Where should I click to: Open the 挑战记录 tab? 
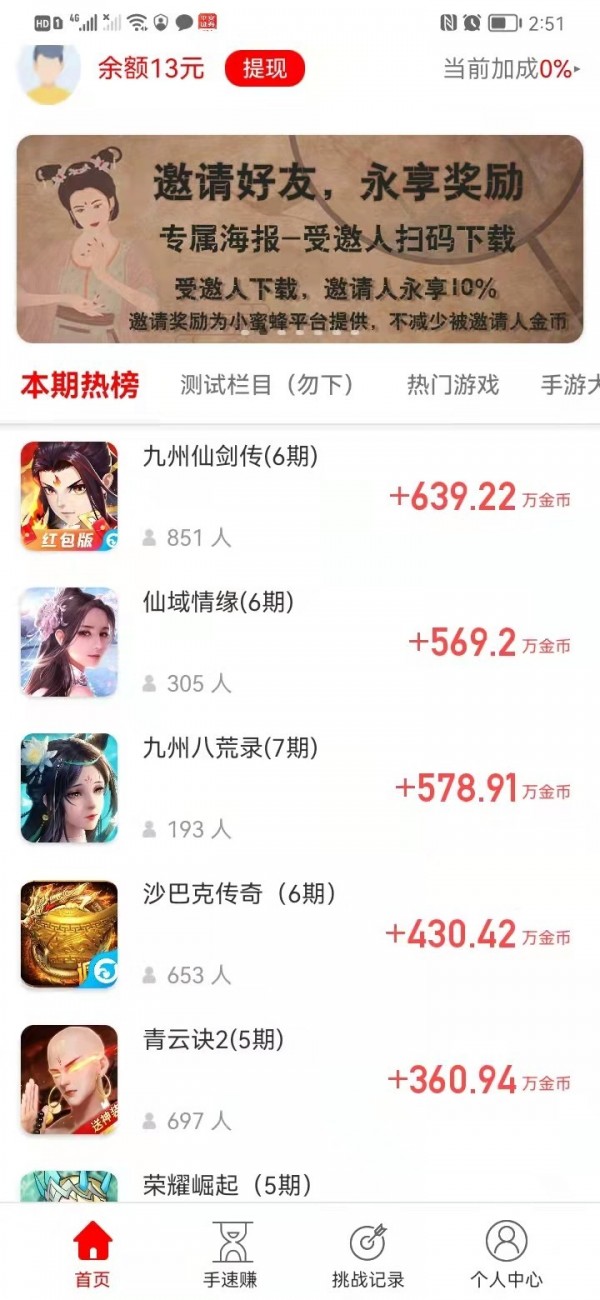click(368, 1254)
